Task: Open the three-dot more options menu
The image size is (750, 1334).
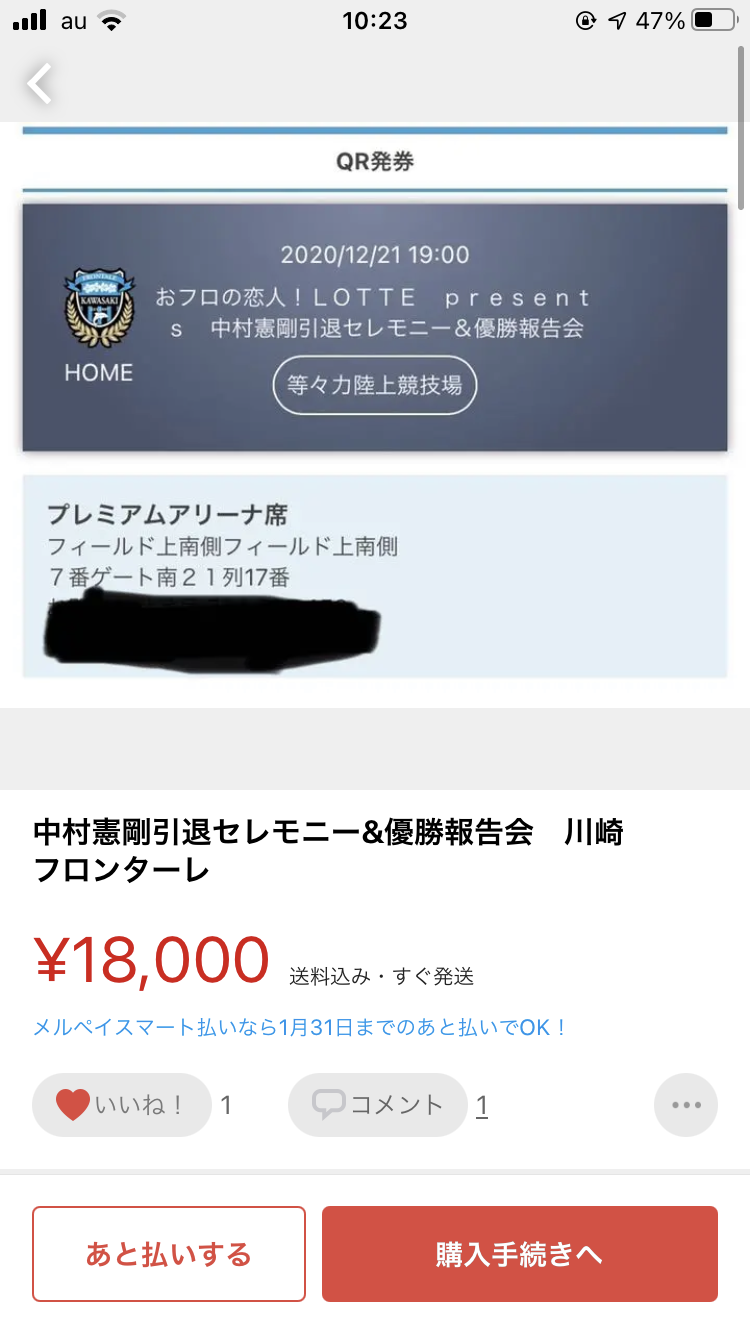Action: (686, 1105)
